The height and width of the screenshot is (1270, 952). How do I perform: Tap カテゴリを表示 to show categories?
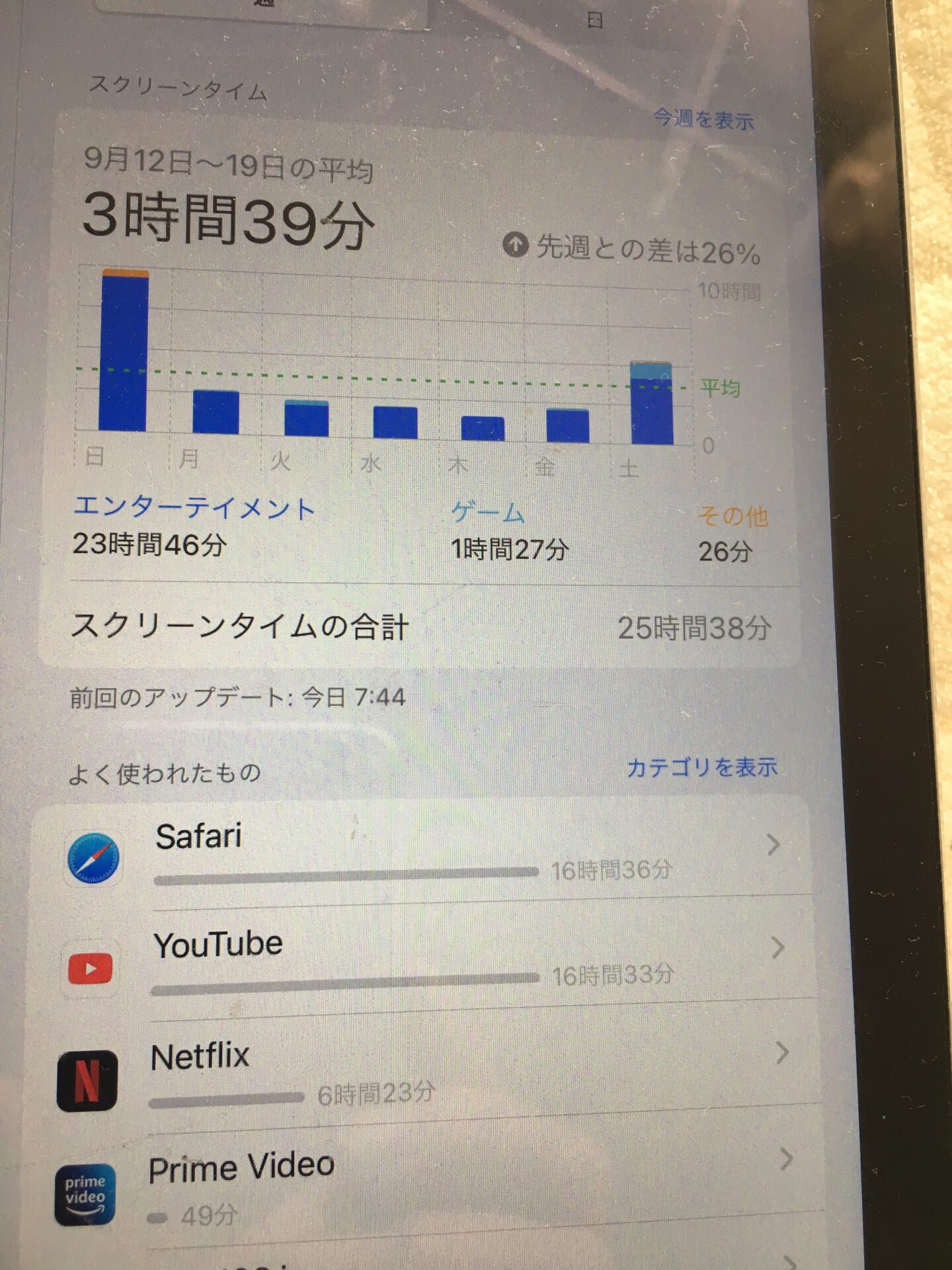[701, 767]
